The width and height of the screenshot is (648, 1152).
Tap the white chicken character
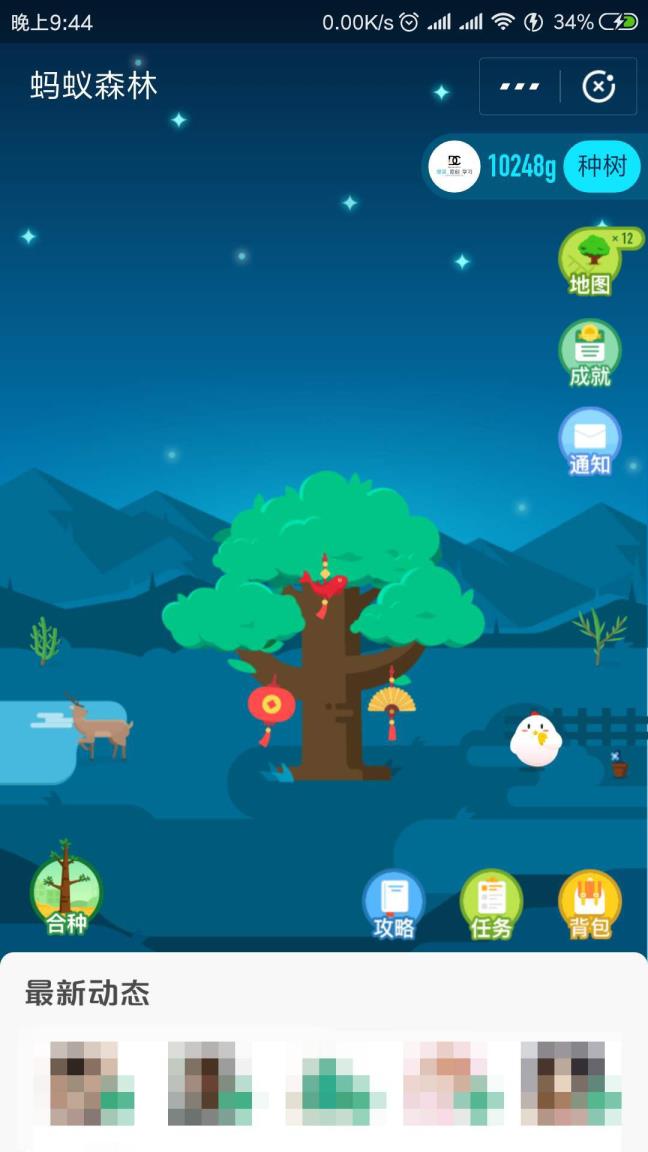point(535,740)
